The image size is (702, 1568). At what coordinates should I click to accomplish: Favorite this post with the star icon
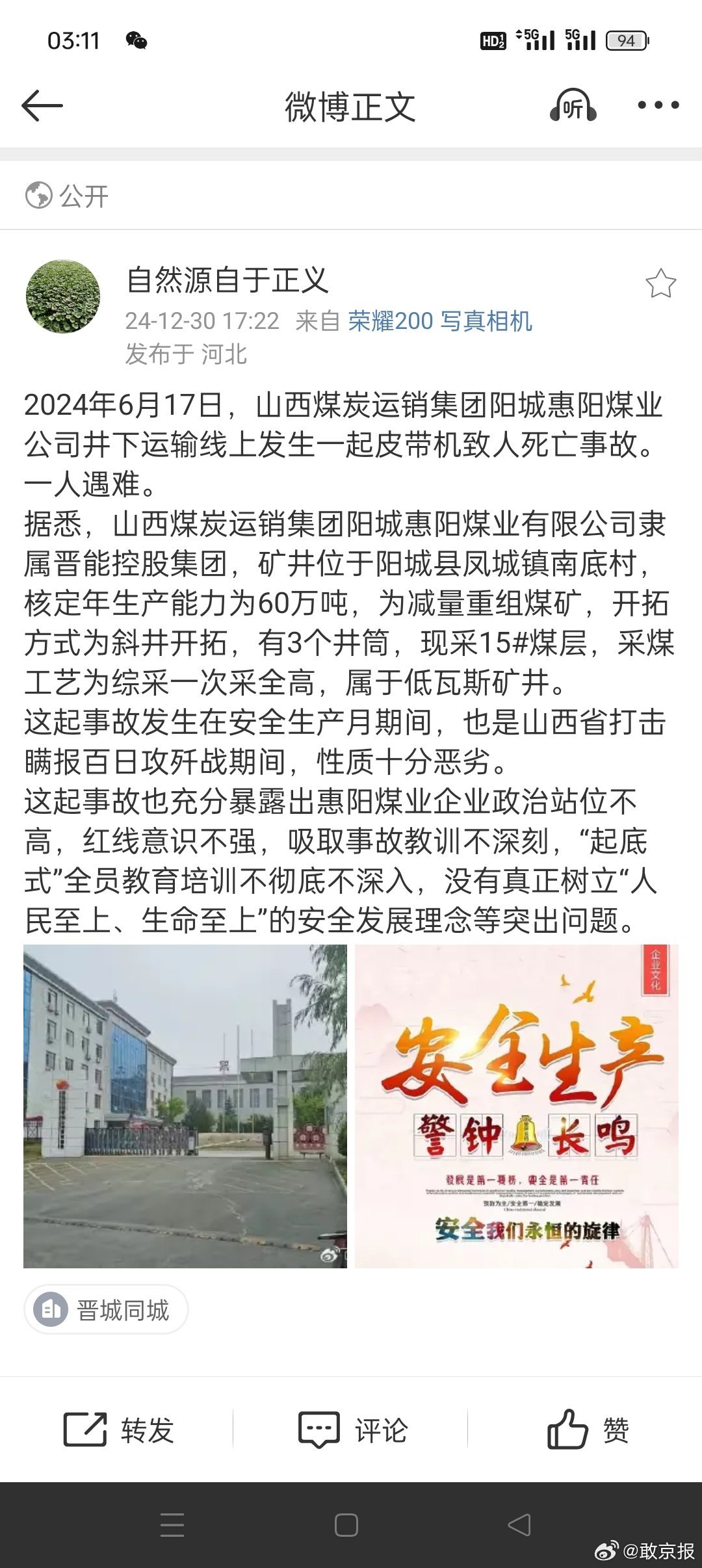click(x=660, y=284)
